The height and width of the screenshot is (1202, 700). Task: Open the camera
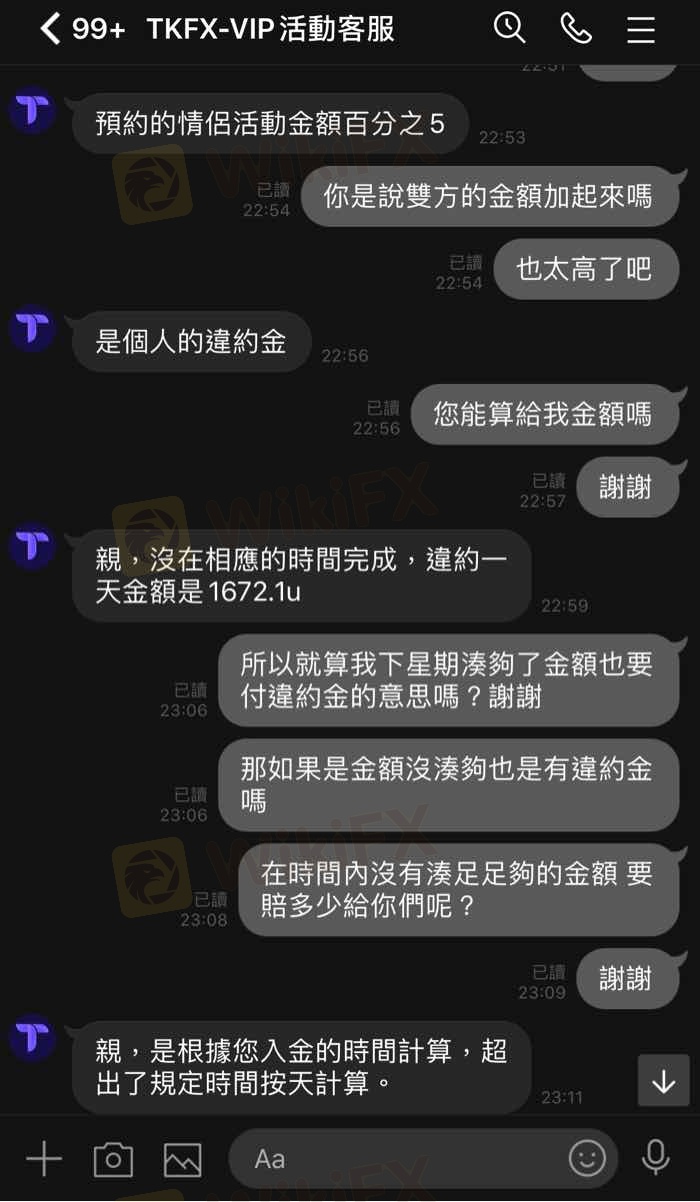[x=113, y=1159]
